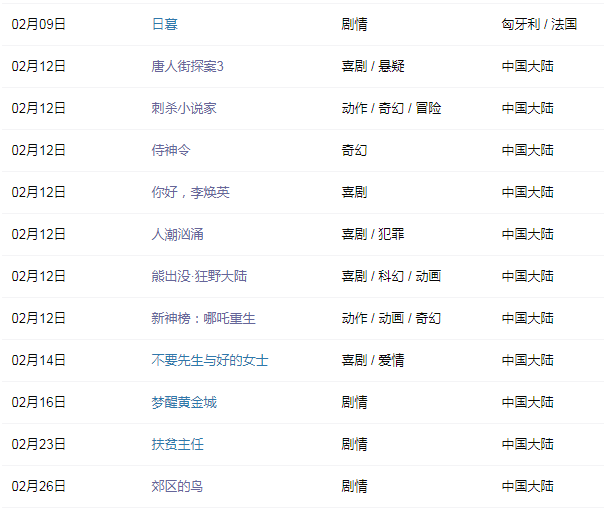Select the movie 扶贫主任

177,444
